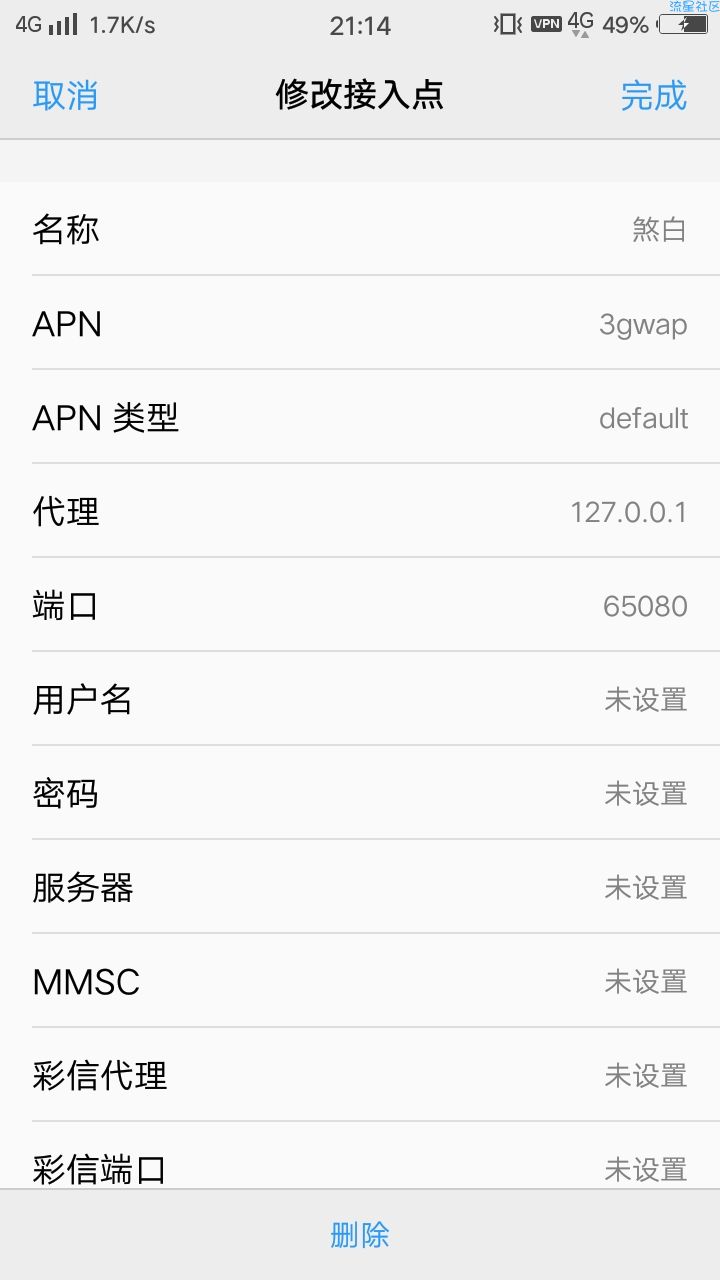Open the 名称 row
Image resolution: width=720 pixels, height=1280 pixels.
360,229
